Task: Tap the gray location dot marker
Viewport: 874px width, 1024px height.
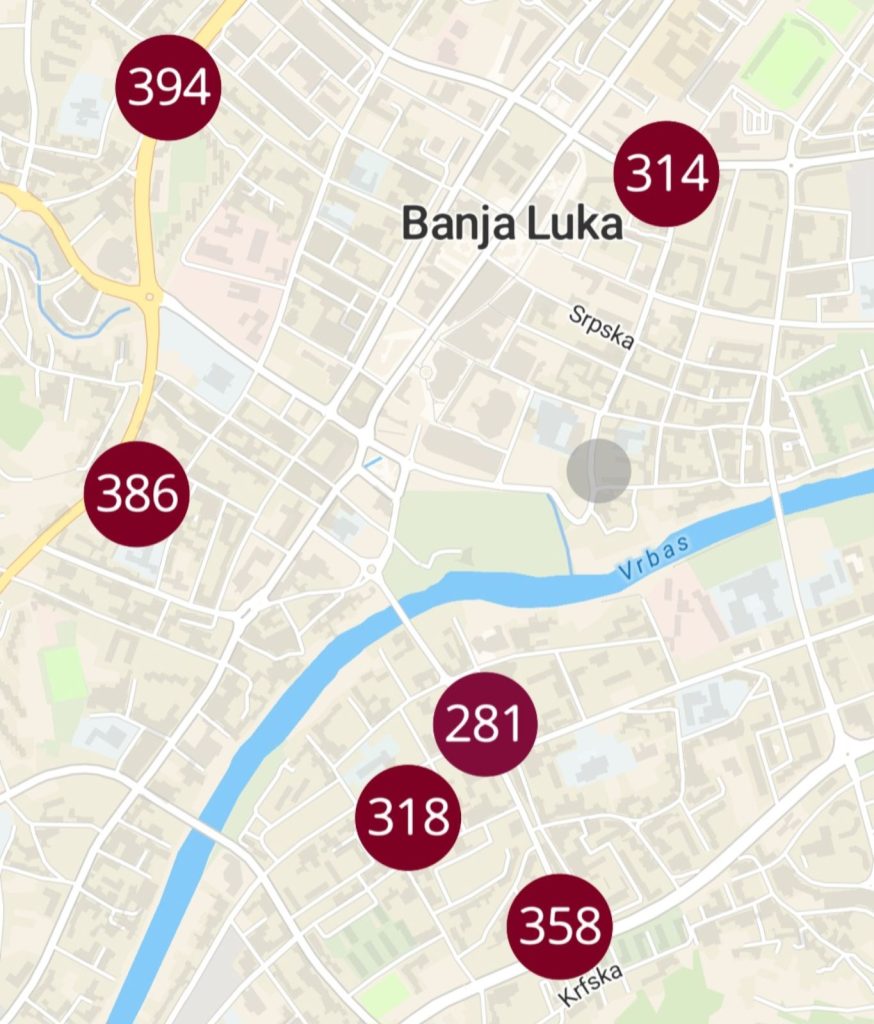Action: [x=598, y=470]
